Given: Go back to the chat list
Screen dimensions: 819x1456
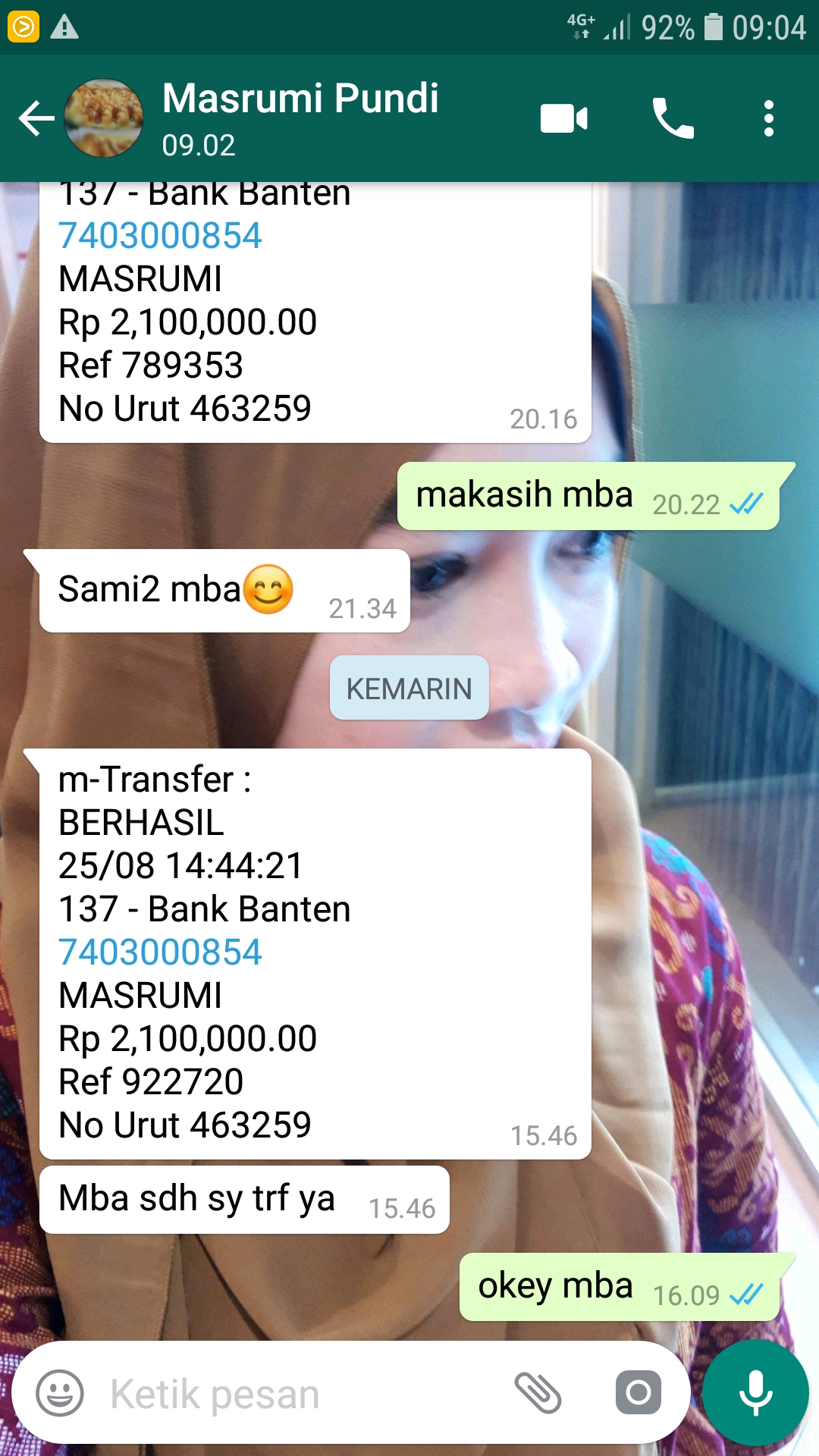Looking at the screenshot, I should coord(36,119).
